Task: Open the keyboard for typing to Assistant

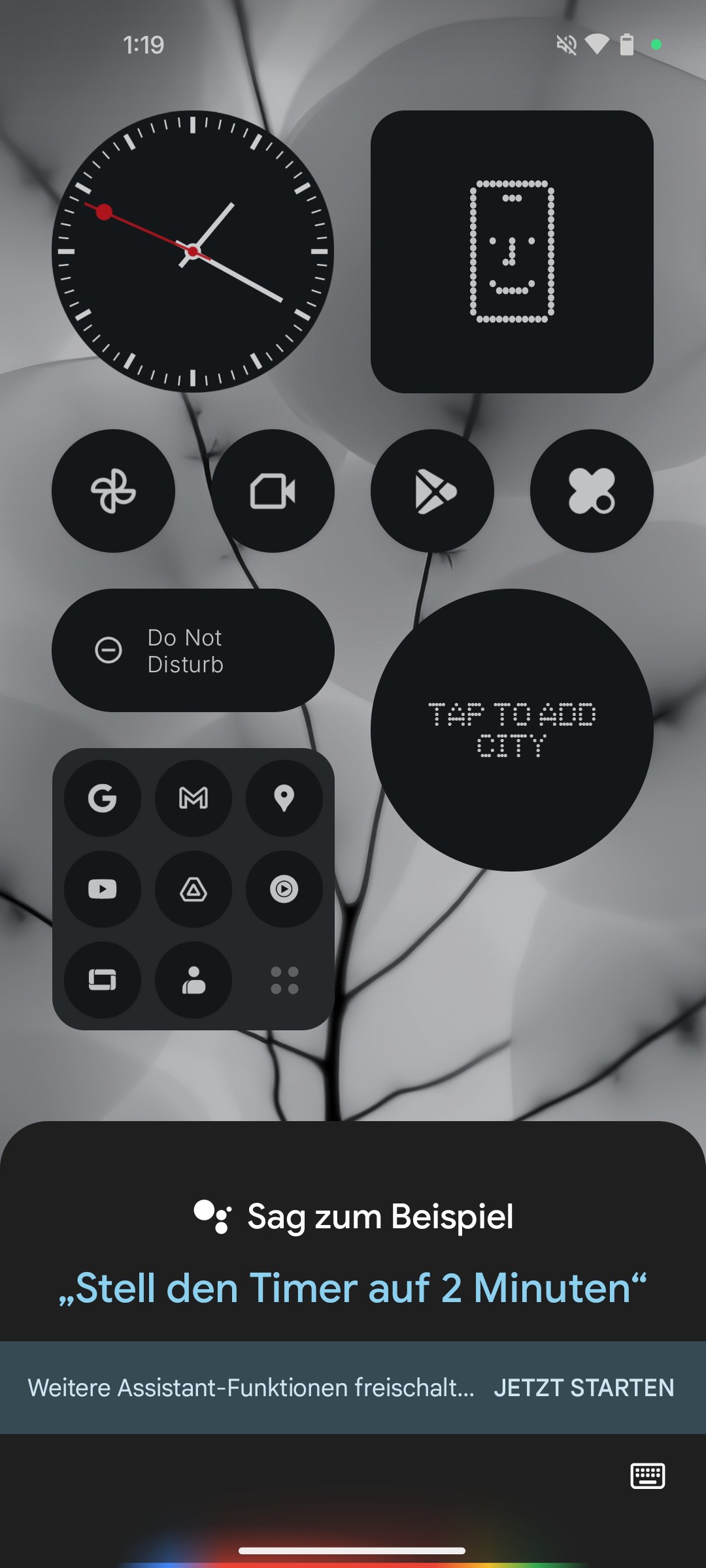Action: pos(647,1476)
